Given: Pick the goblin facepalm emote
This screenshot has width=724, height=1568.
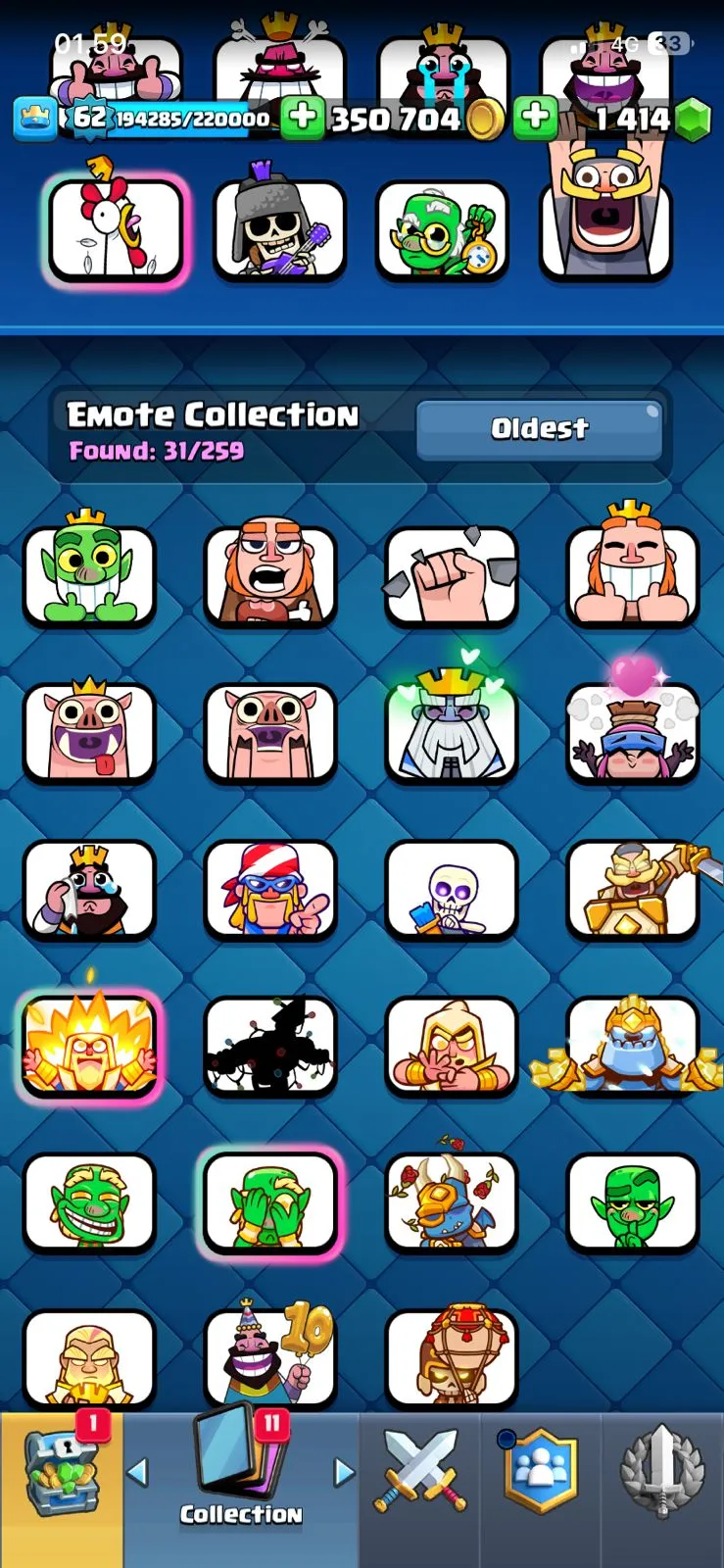Looking at the screenshot, I should (270, 1202).
